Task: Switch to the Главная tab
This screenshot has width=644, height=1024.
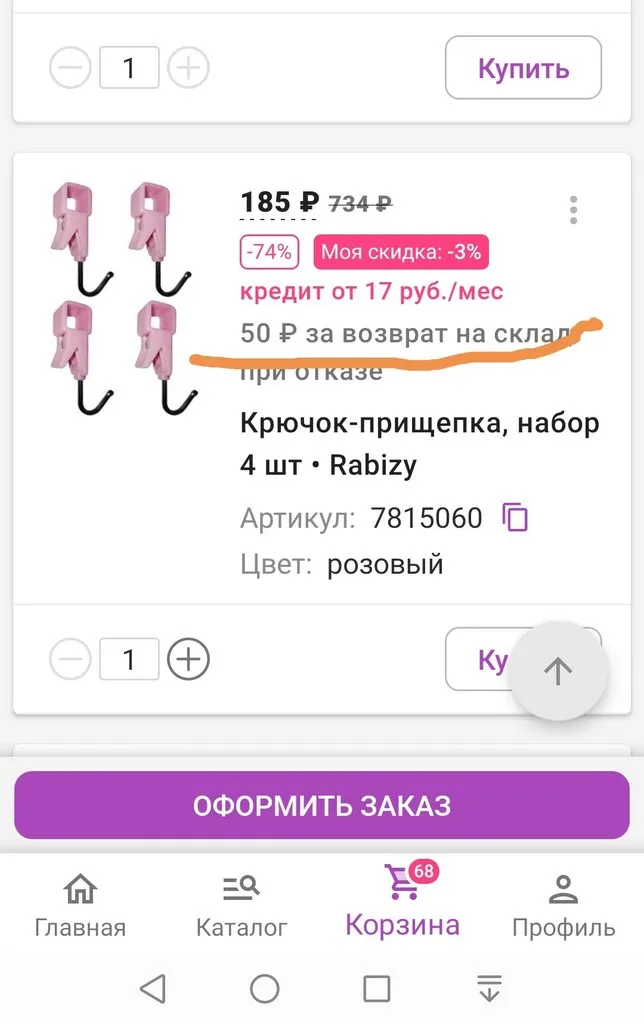Action: click(x=80, y=906)
